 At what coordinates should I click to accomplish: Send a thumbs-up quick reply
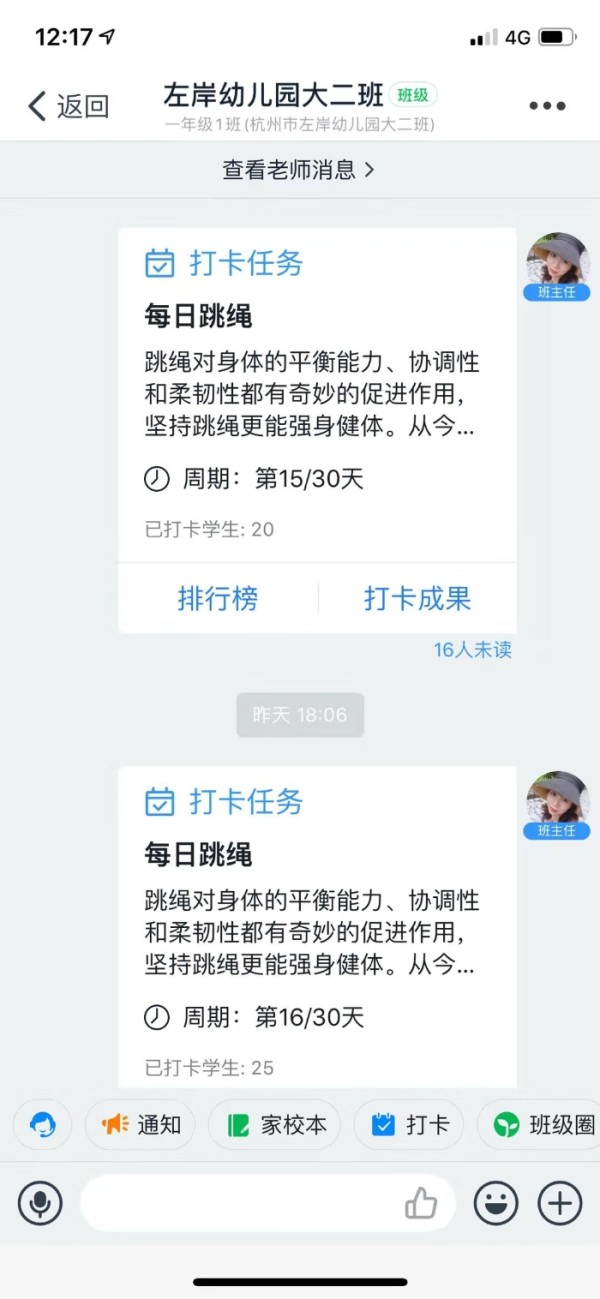pyautogui.click(x=421, y=1203)
